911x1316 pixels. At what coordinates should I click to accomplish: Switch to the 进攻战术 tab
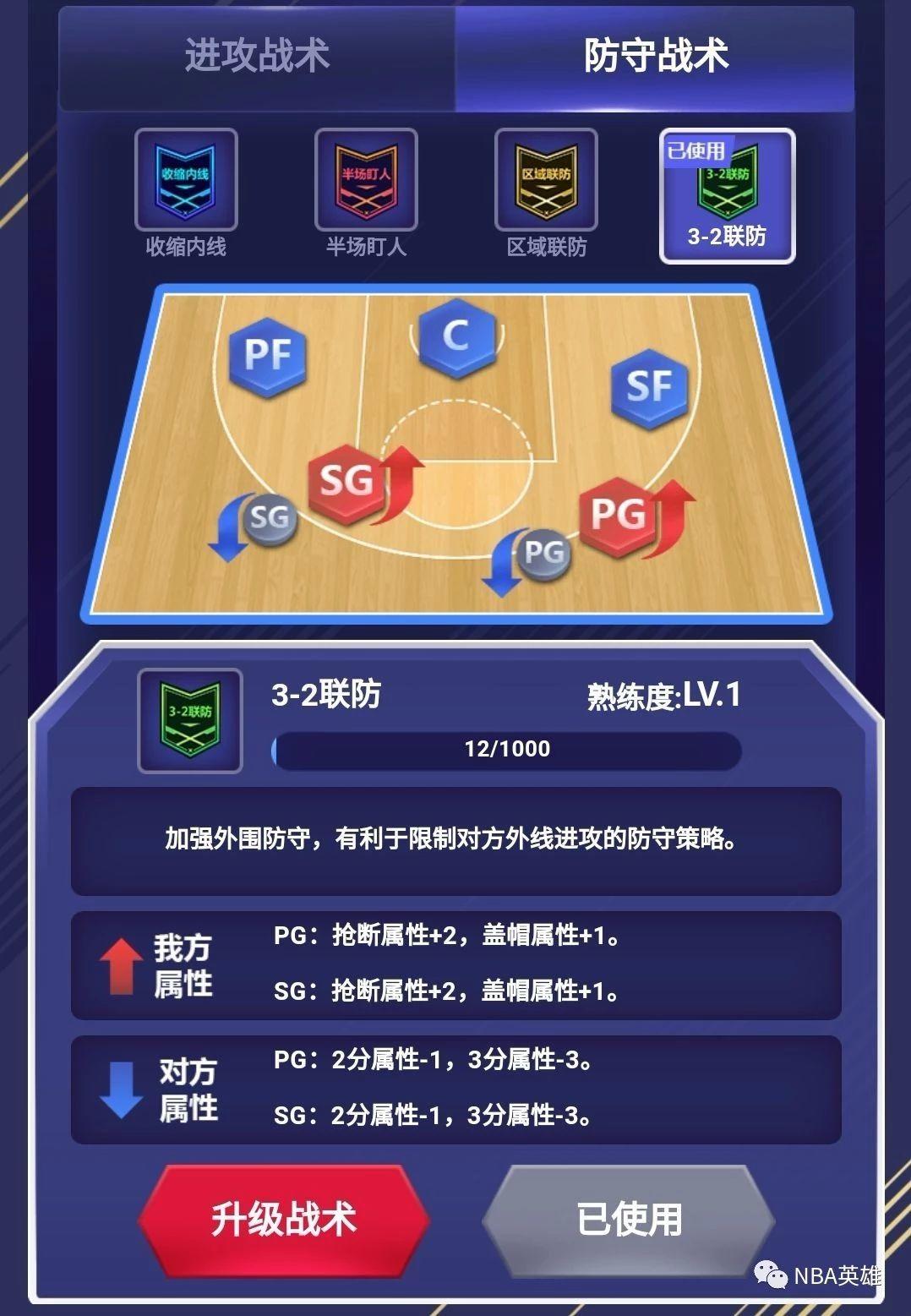257,57
